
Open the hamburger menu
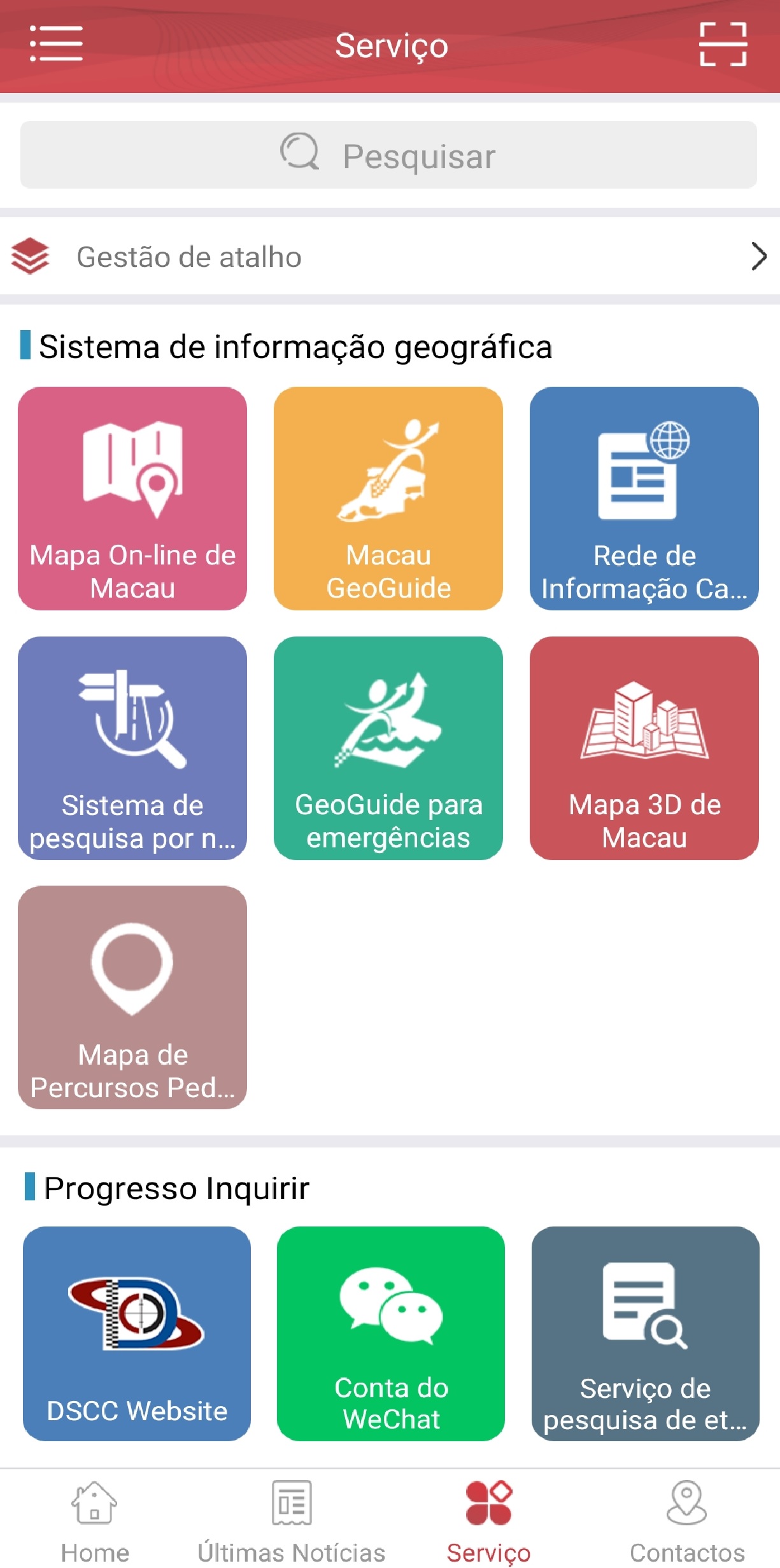click(x=56, y=44)
